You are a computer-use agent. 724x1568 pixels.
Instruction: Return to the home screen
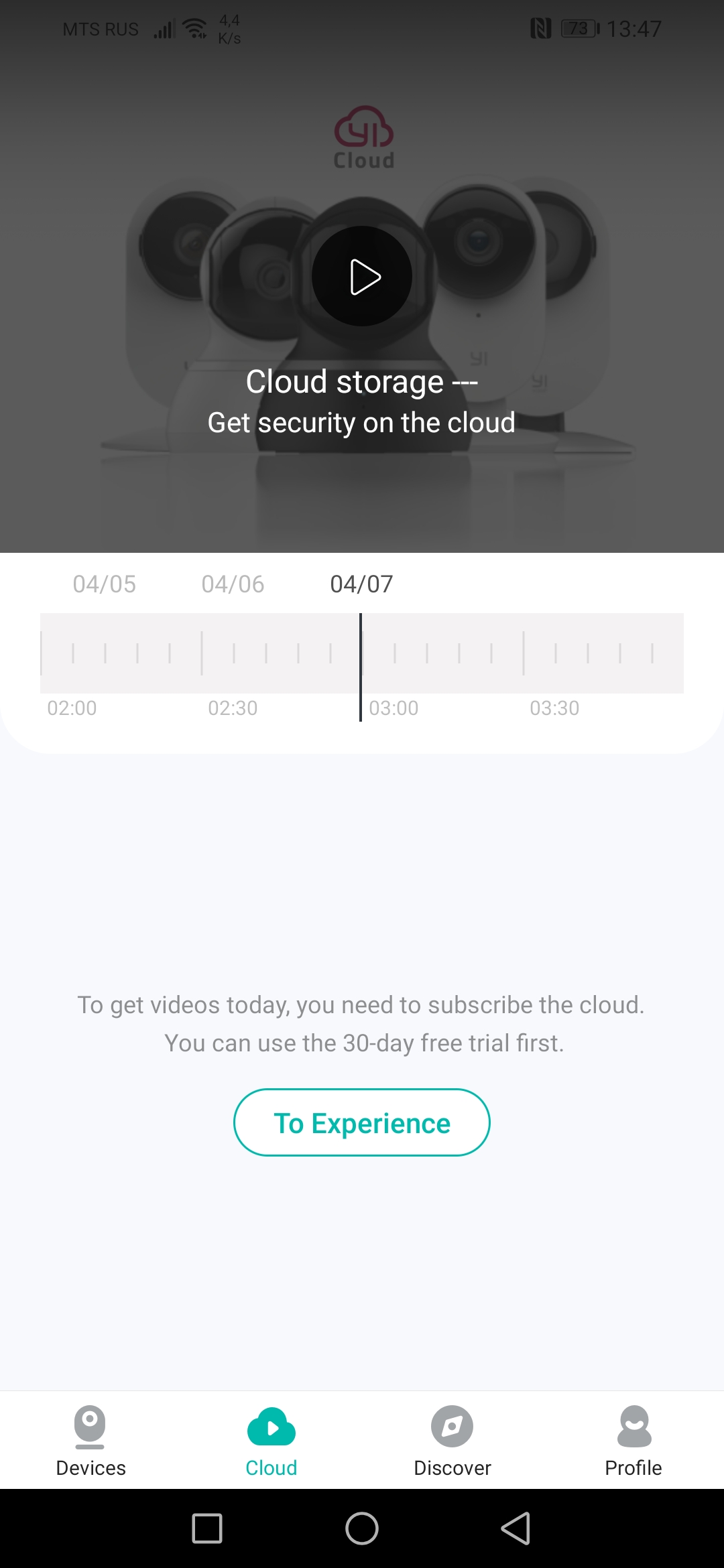[362, 1528]
